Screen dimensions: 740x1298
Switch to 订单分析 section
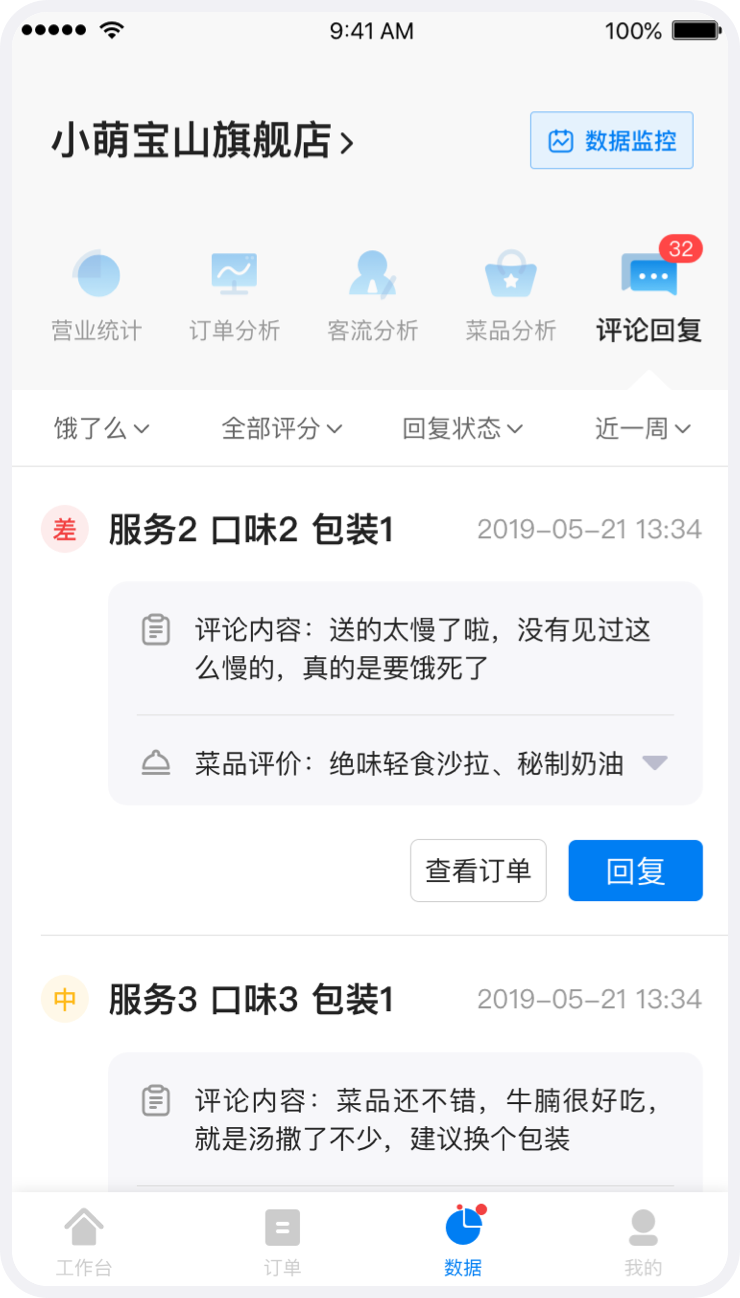(235, 296)
